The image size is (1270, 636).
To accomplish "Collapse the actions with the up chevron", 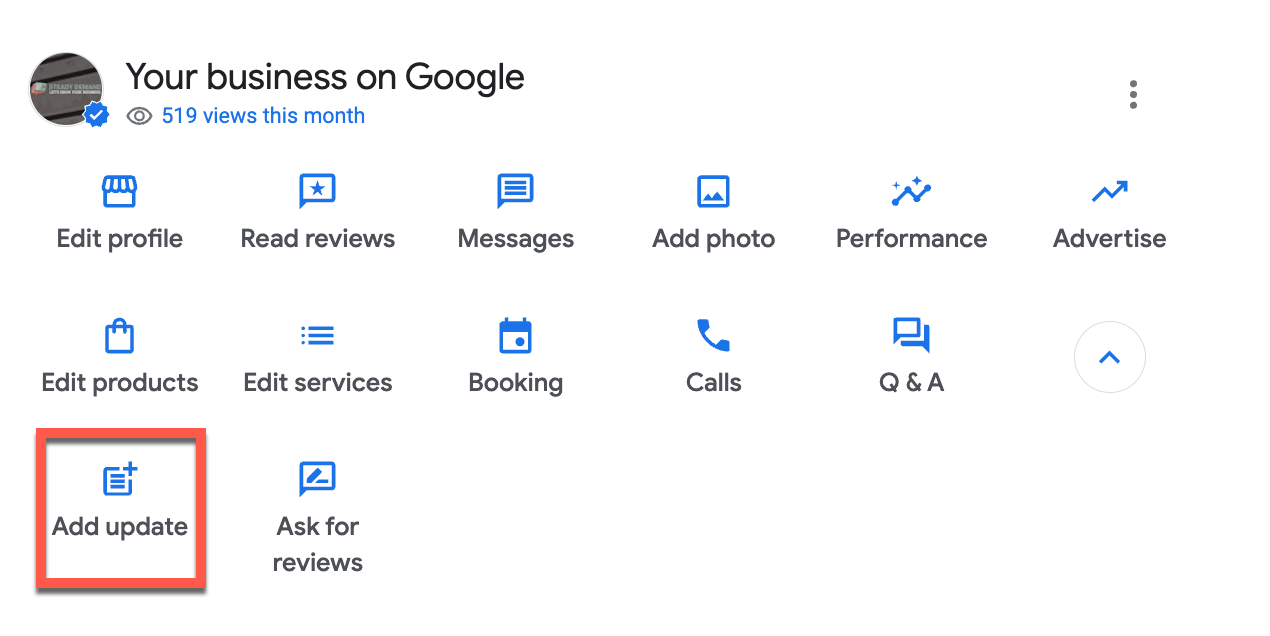I will click(x=1109, y=357).
